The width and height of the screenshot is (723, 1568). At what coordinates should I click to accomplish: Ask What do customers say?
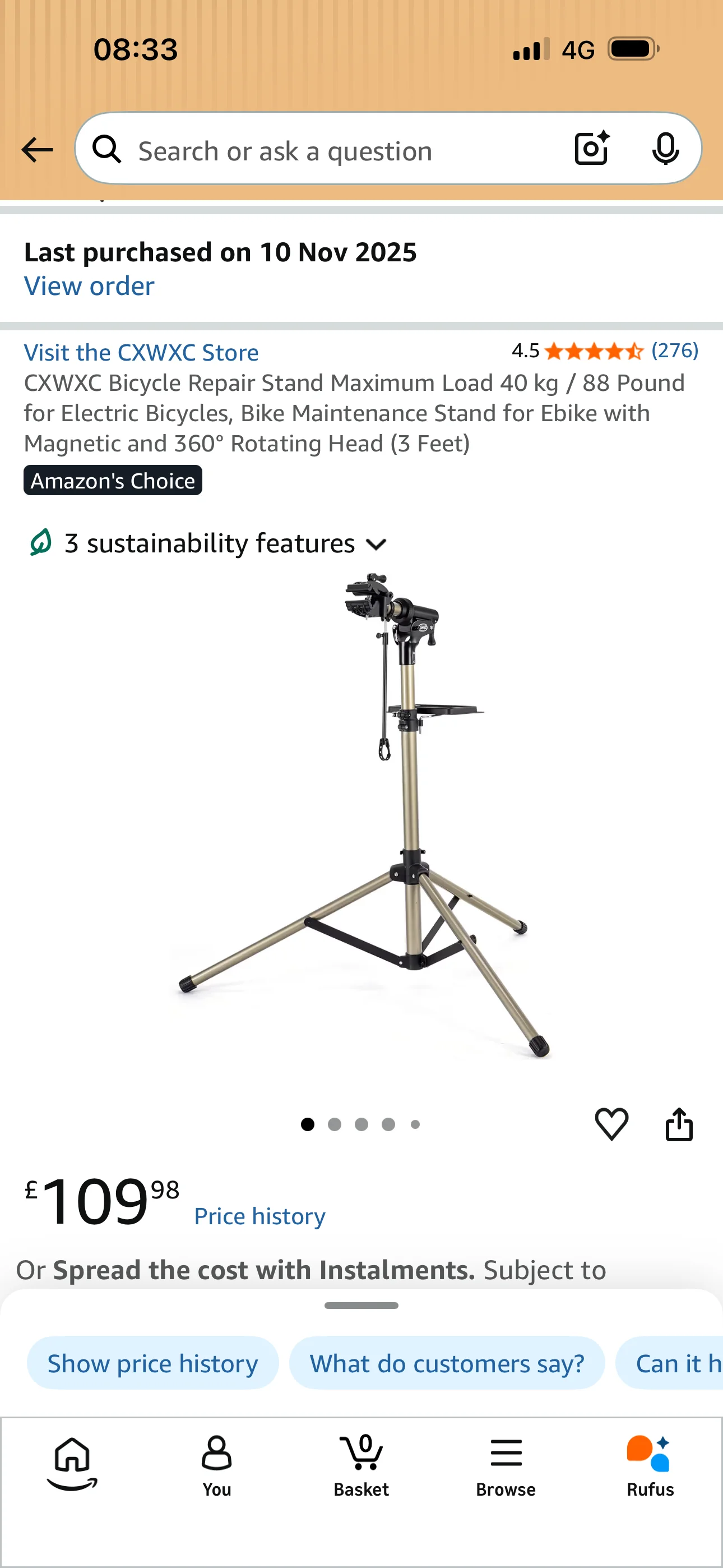pos(447,1363)
